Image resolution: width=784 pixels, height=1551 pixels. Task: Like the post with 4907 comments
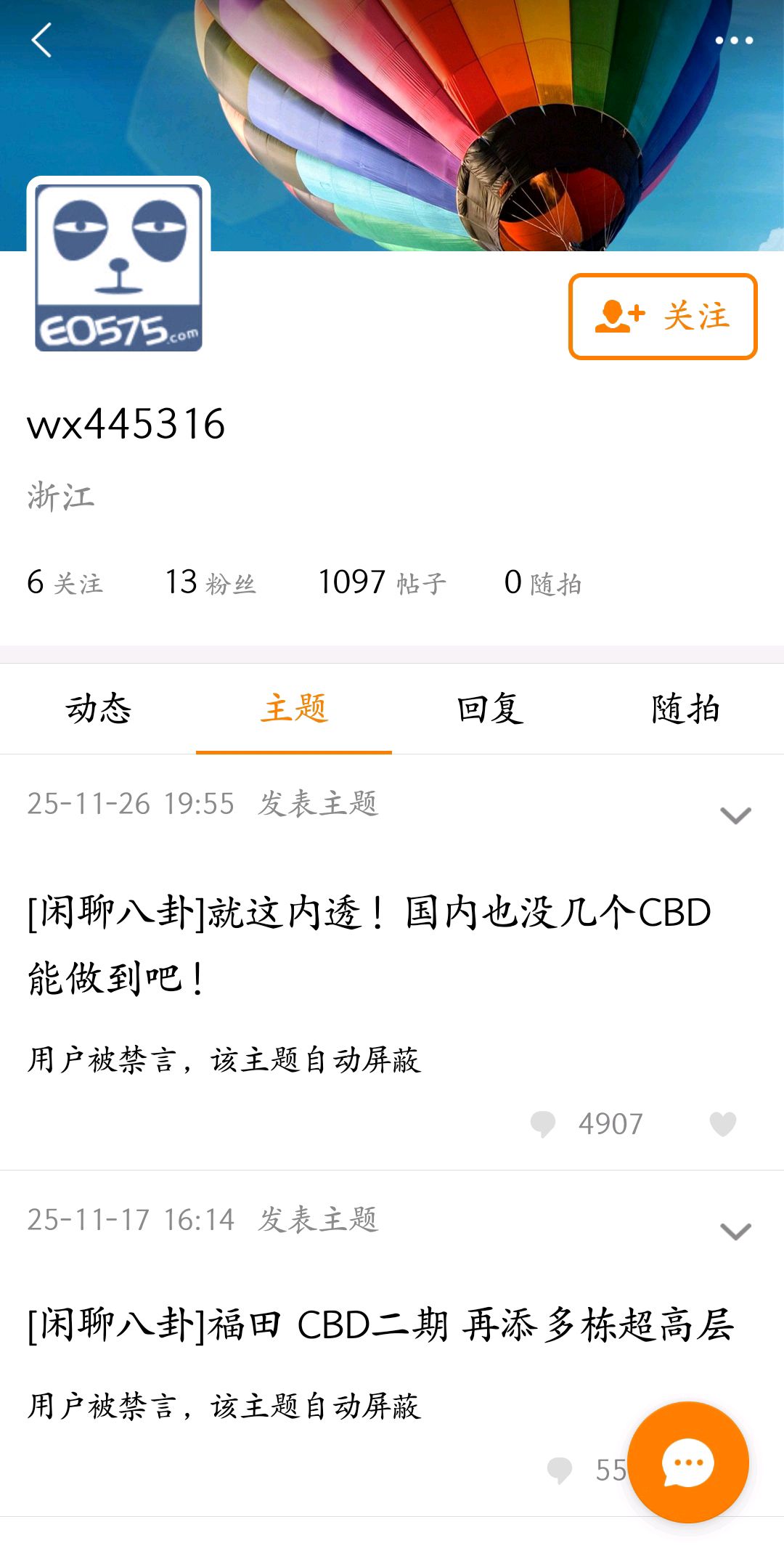click(722, 1124)
